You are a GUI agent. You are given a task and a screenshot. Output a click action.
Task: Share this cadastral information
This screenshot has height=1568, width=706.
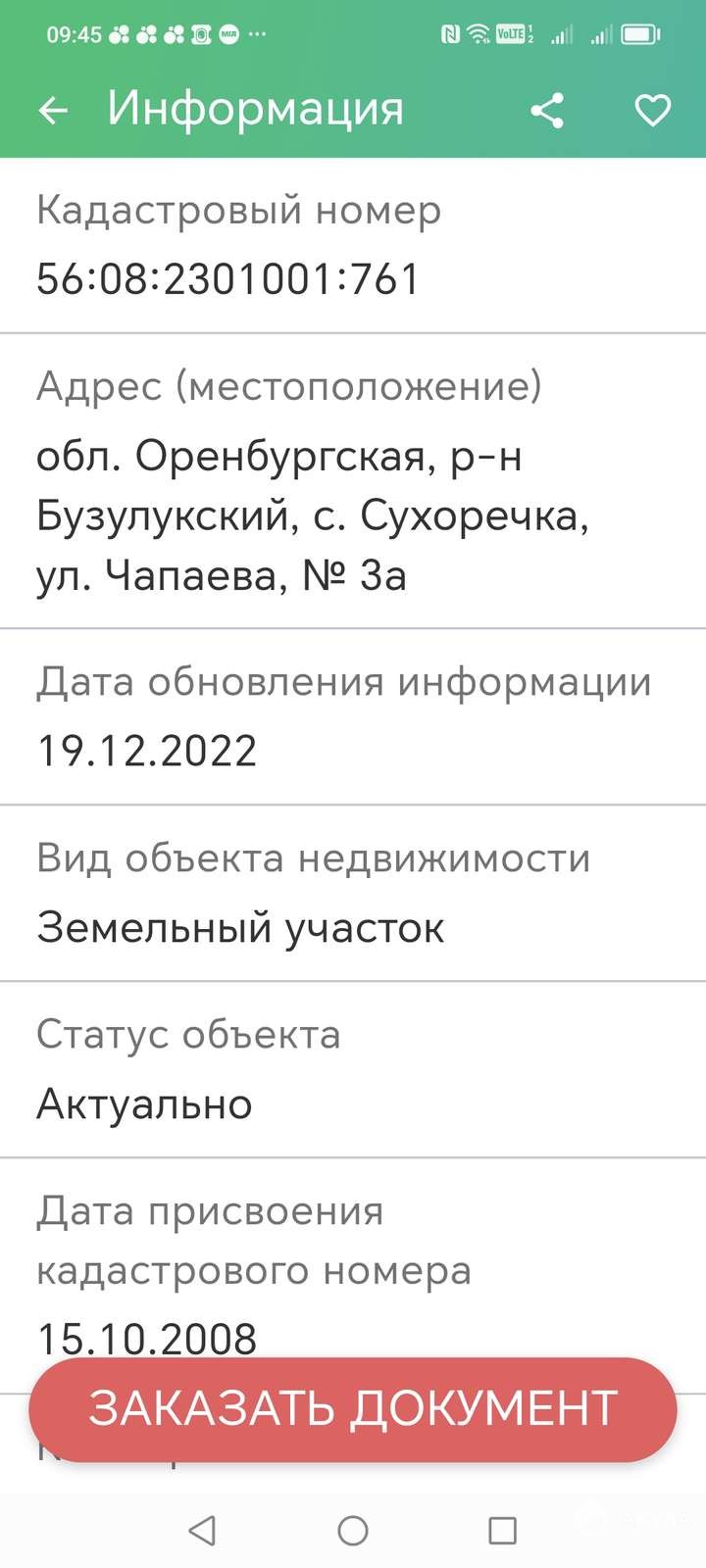click(547, 110)
